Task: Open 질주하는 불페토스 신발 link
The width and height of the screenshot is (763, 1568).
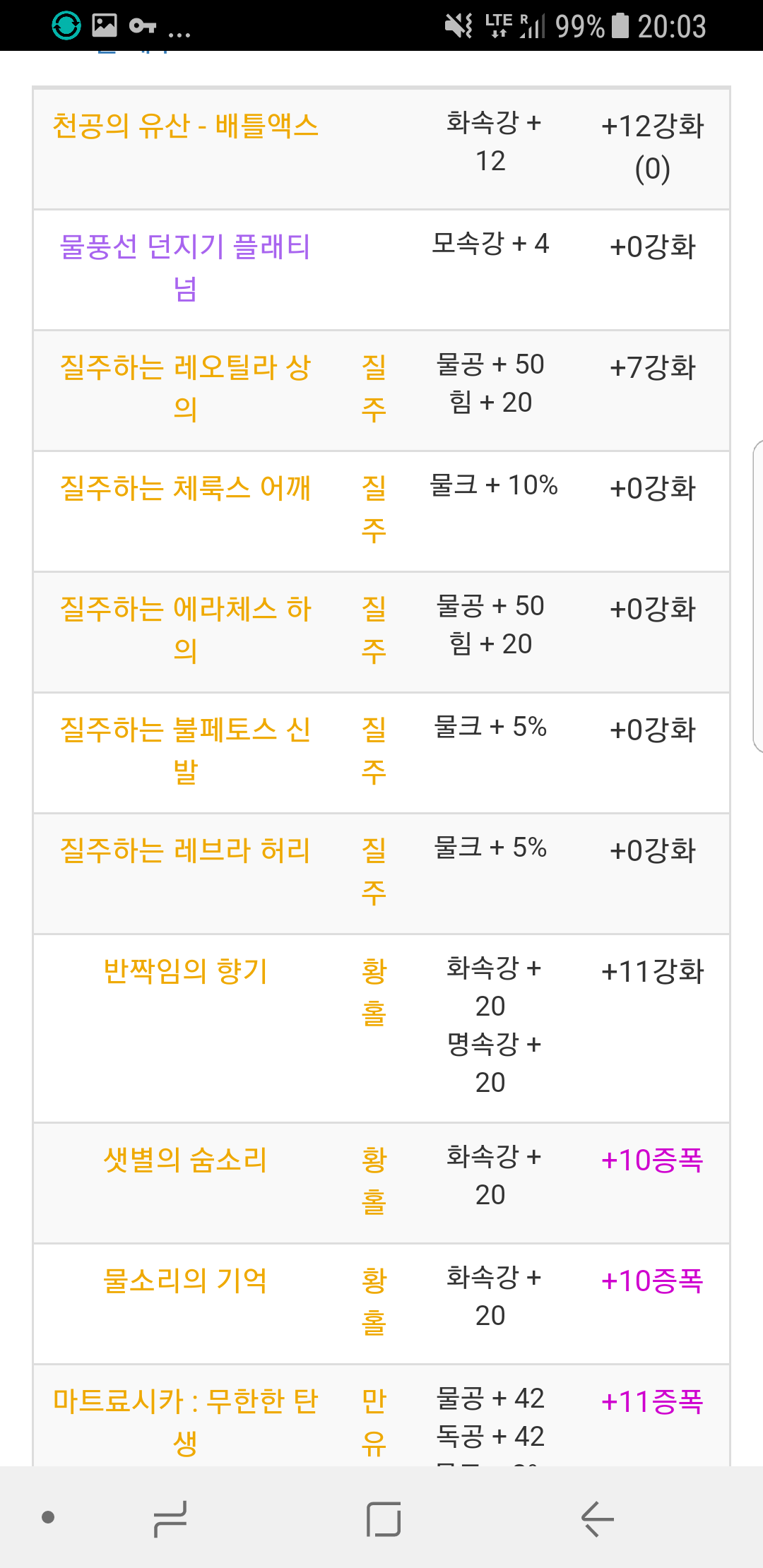Action: click(x=185, y=750)
